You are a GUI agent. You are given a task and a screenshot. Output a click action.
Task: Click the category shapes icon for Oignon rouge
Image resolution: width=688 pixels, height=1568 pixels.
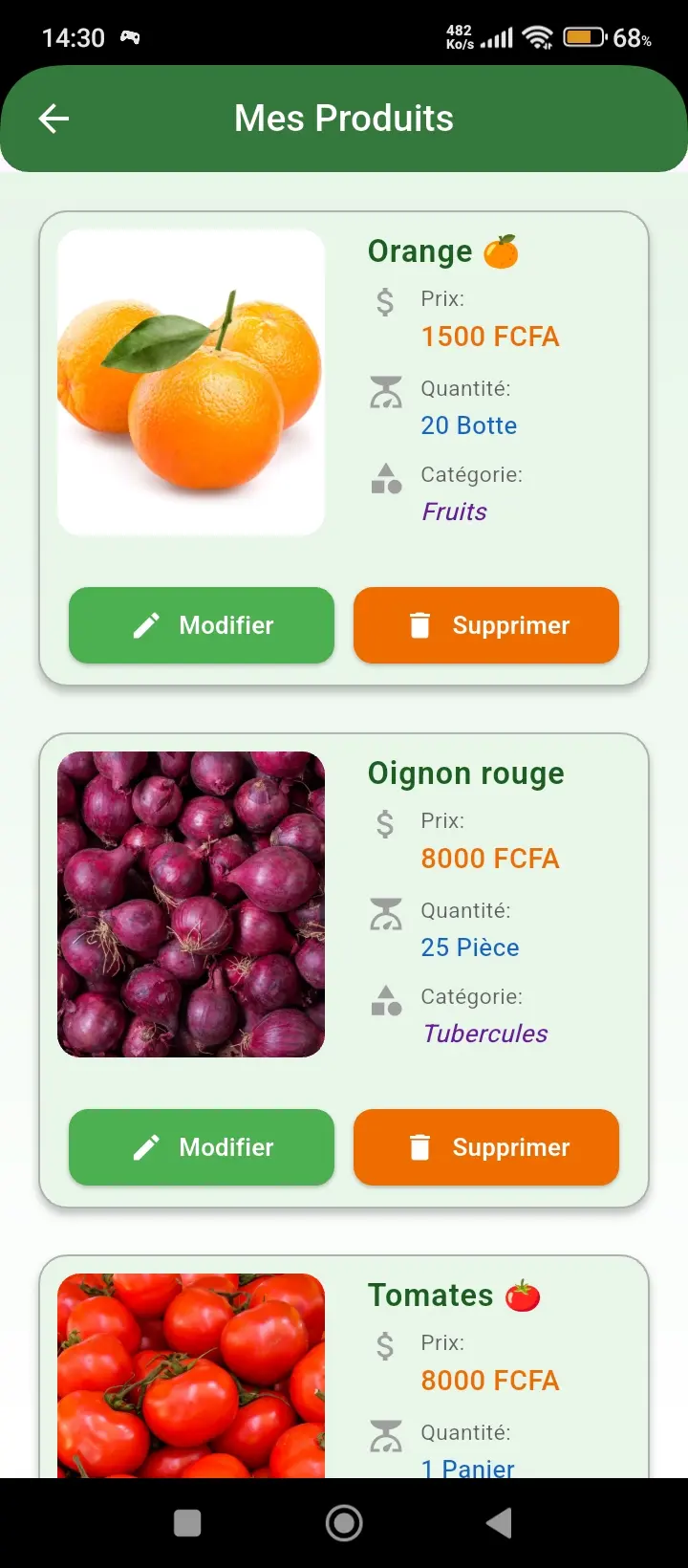click(385, 1001)
